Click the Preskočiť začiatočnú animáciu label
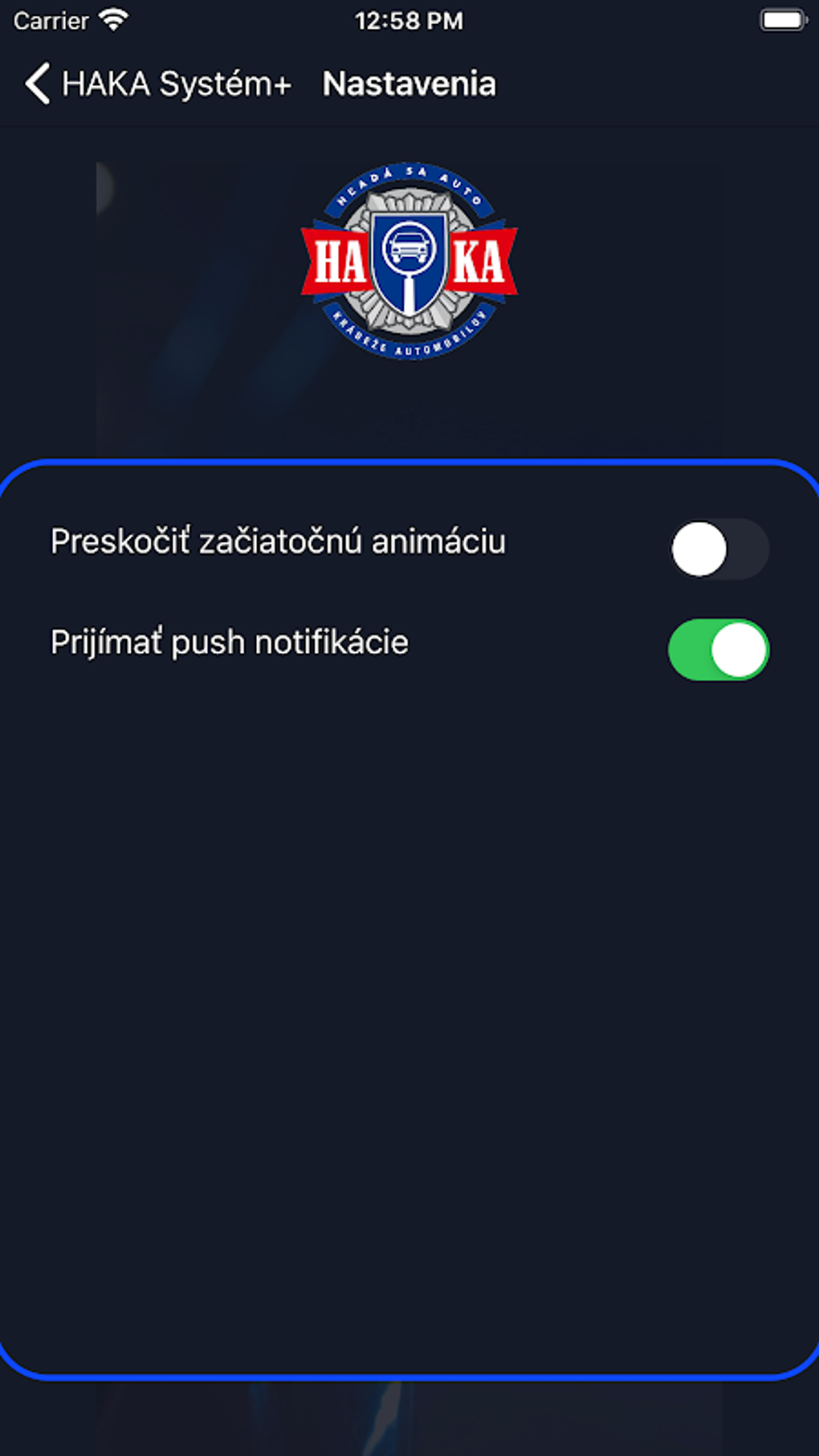This screenshot has width=819, height=1456. pos(277,542)
